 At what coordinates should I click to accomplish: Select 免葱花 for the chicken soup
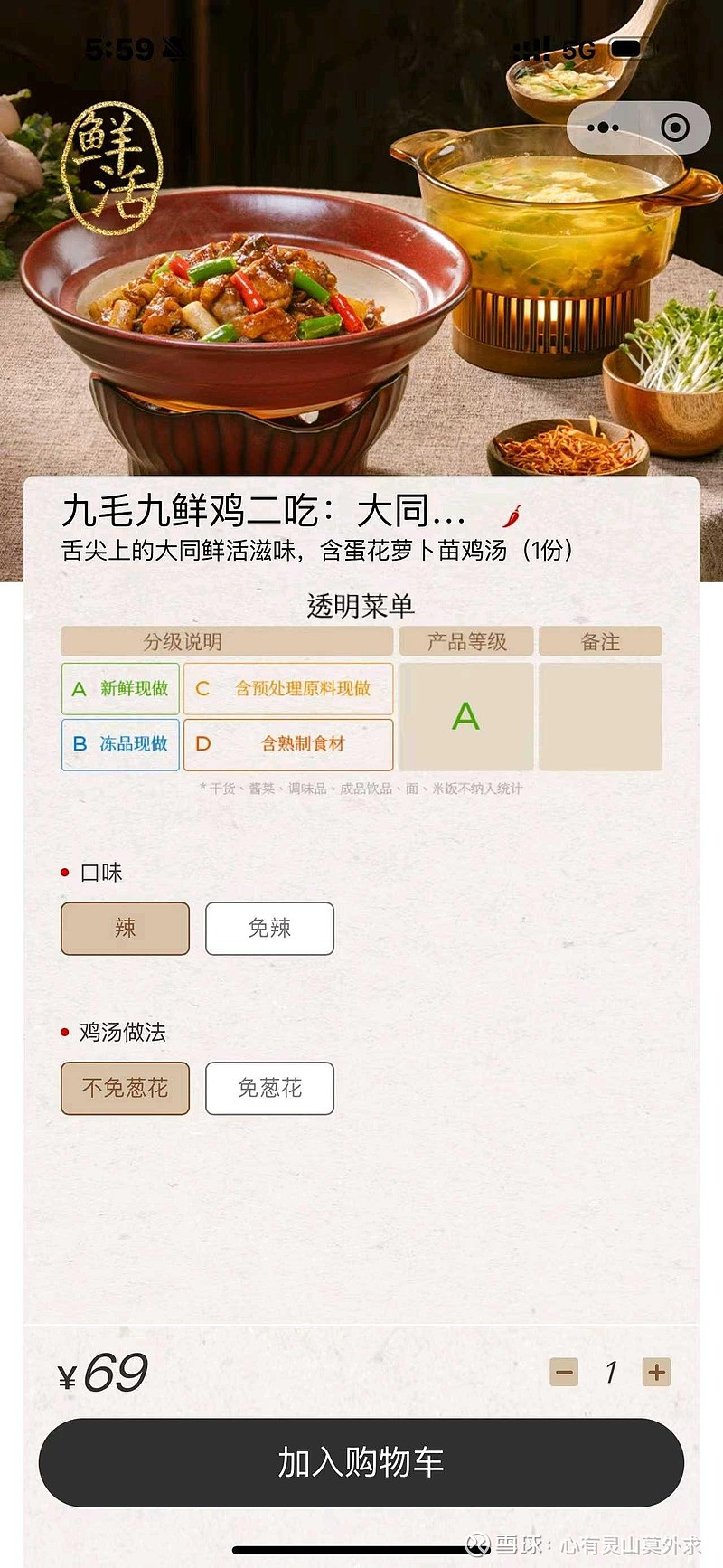[x=269, y=1089]
